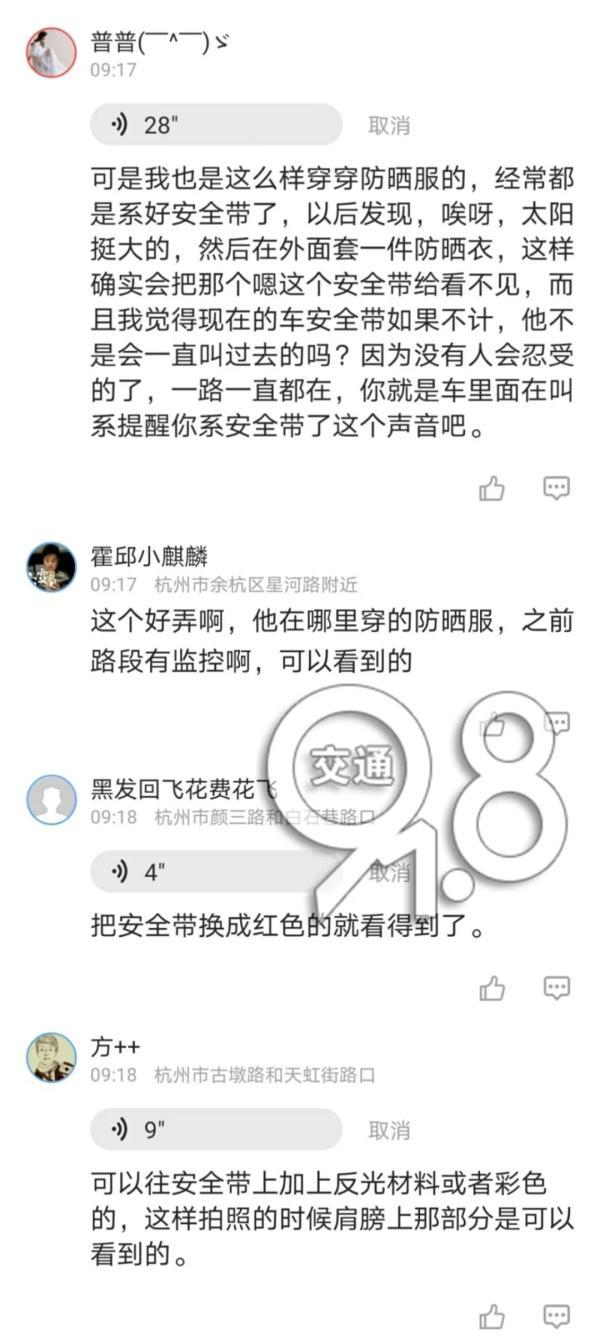Screen dimensions: 600x1339
Task: Reply to the red seat belt comment
Action: click(x=556, y=988)
